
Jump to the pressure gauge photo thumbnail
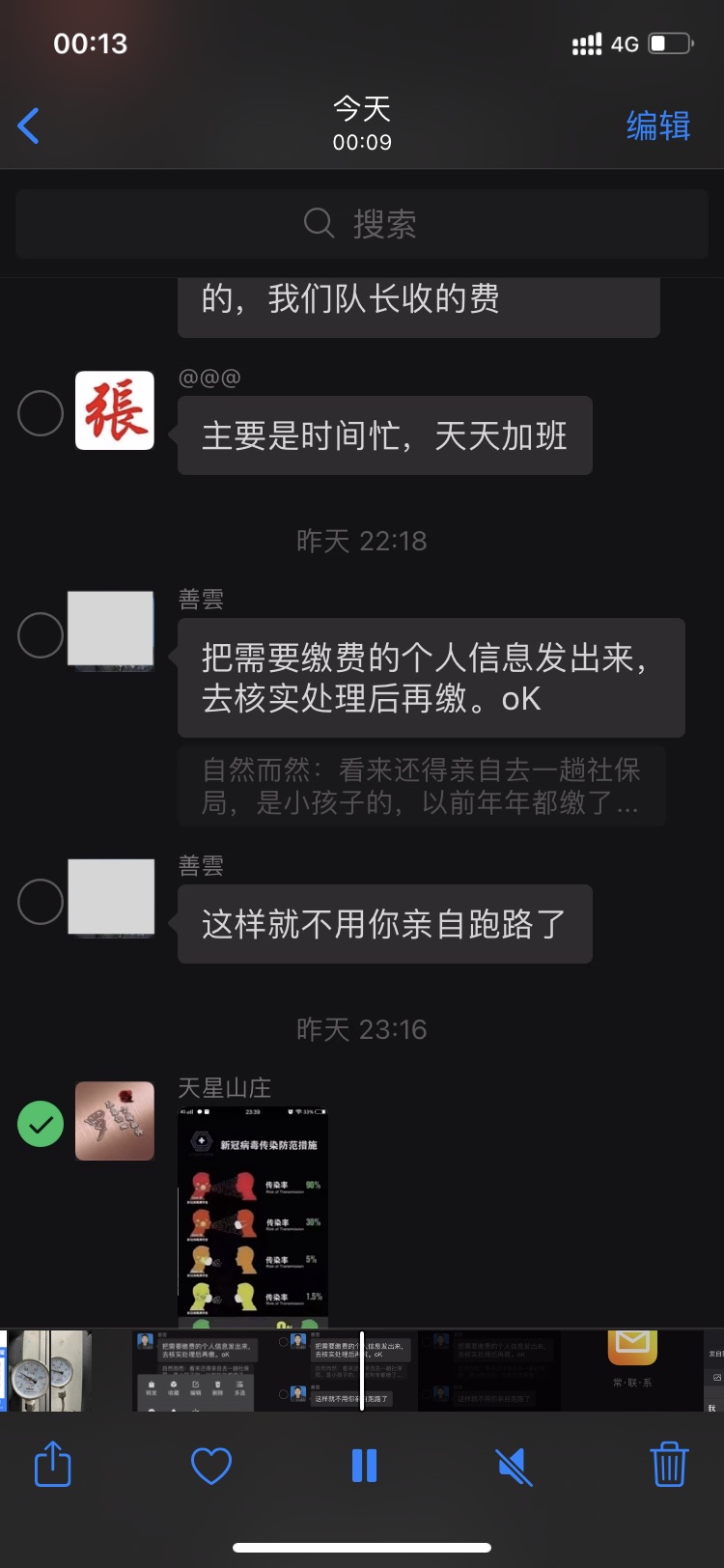pyautogui.click(x=46, y=1371)
